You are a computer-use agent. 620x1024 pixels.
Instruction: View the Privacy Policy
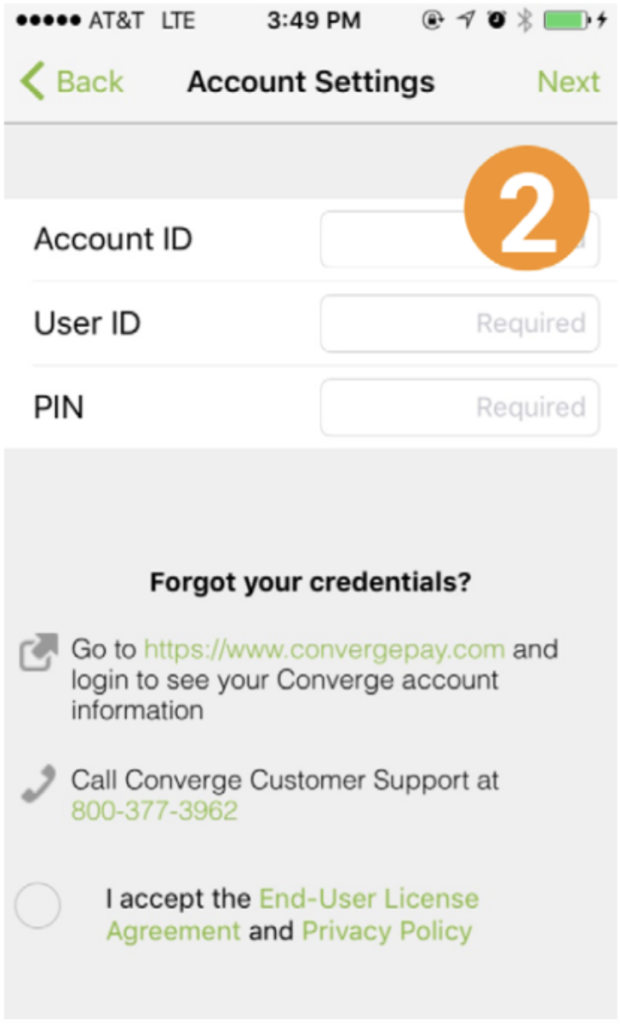pos(387,931)
